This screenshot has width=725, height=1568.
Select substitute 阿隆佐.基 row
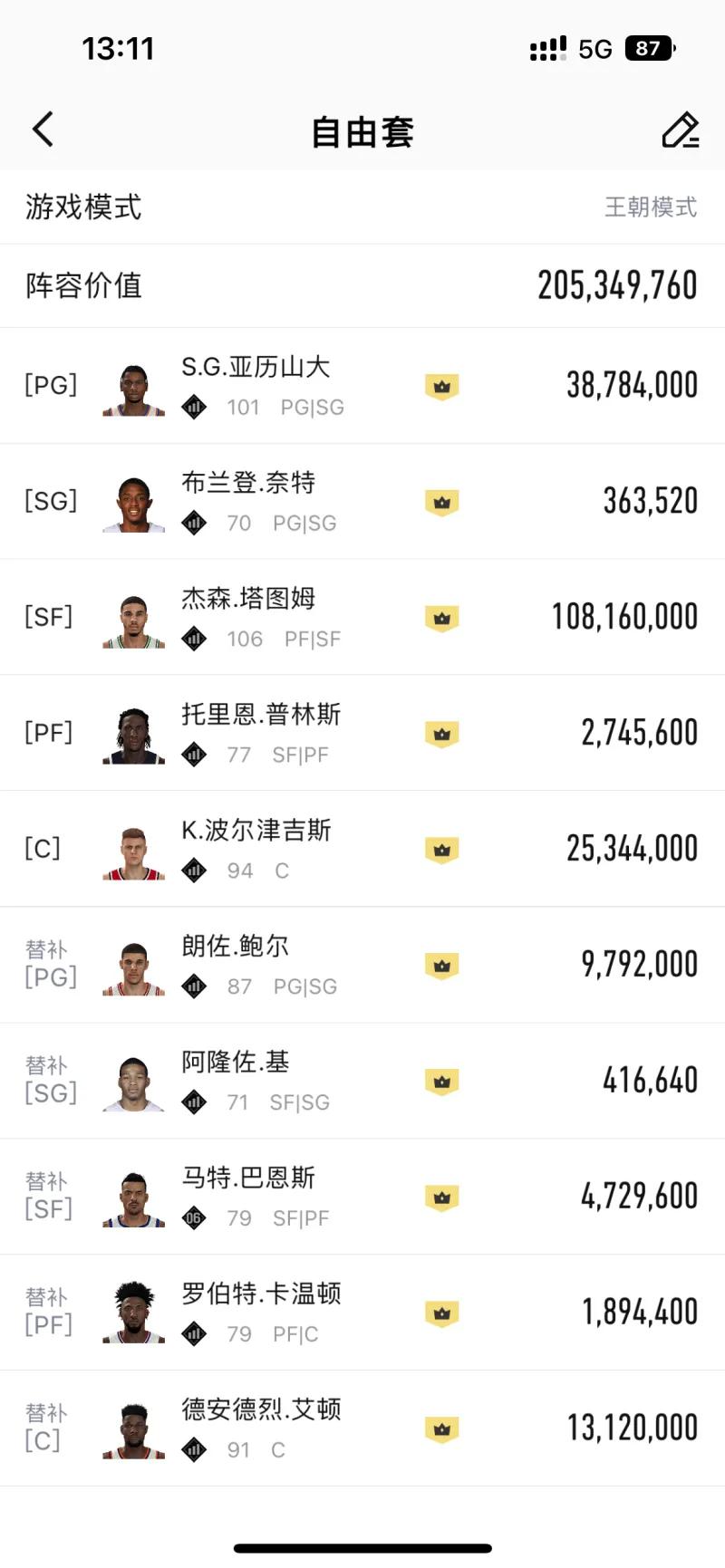(362, 1082)
